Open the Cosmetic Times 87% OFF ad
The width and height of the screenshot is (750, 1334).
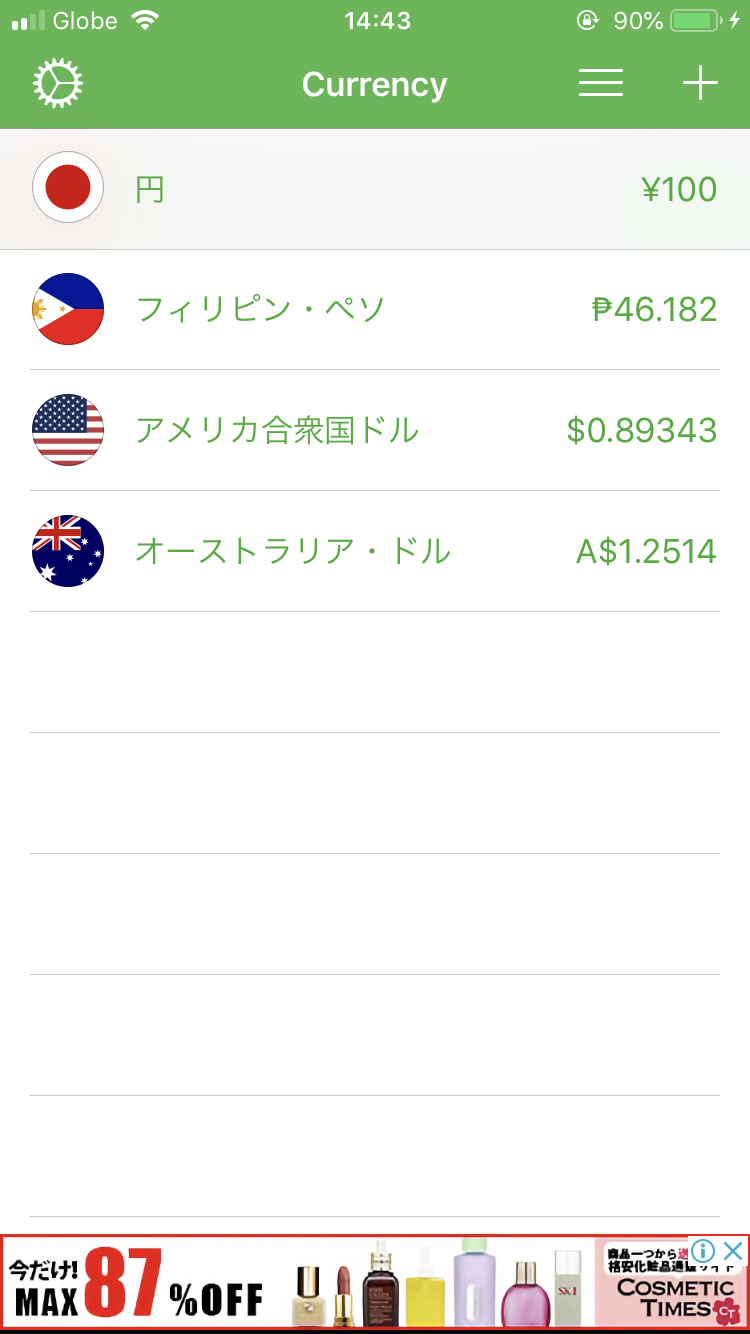pyautogui.click(x=340, y=1284)
